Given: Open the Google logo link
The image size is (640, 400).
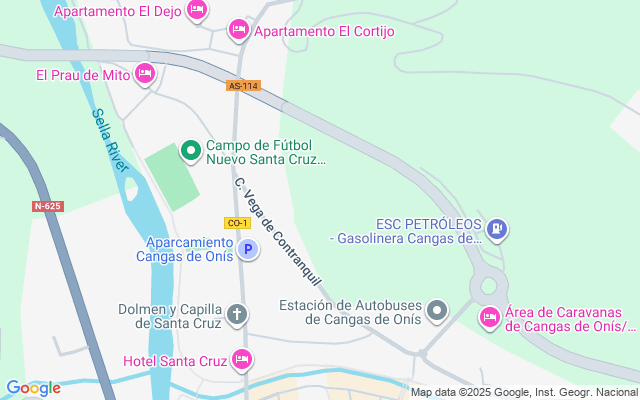Looking at the screenshot, I should [x=34, y=388].
